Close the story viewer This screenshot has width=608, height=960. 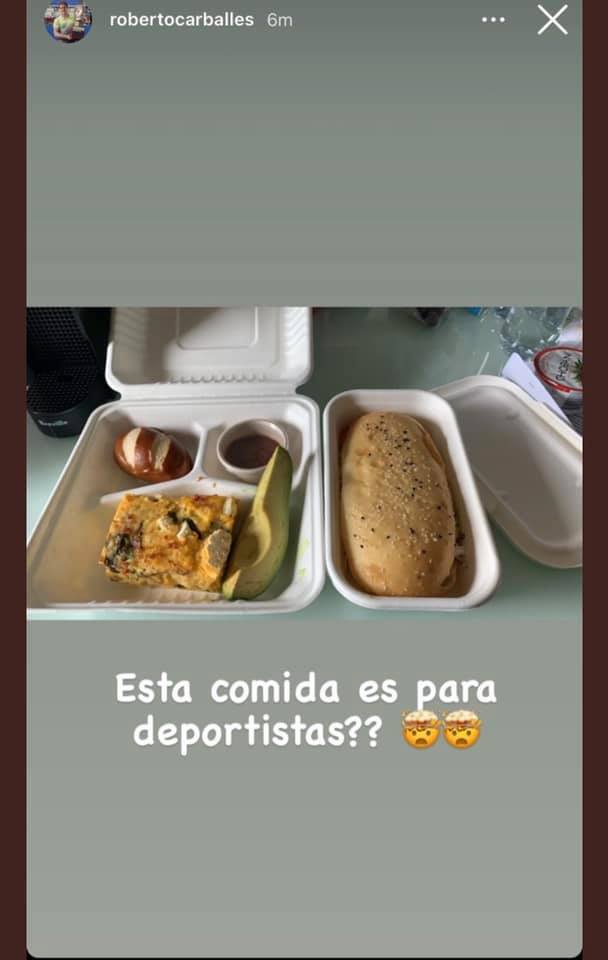(x=552, y=20)
